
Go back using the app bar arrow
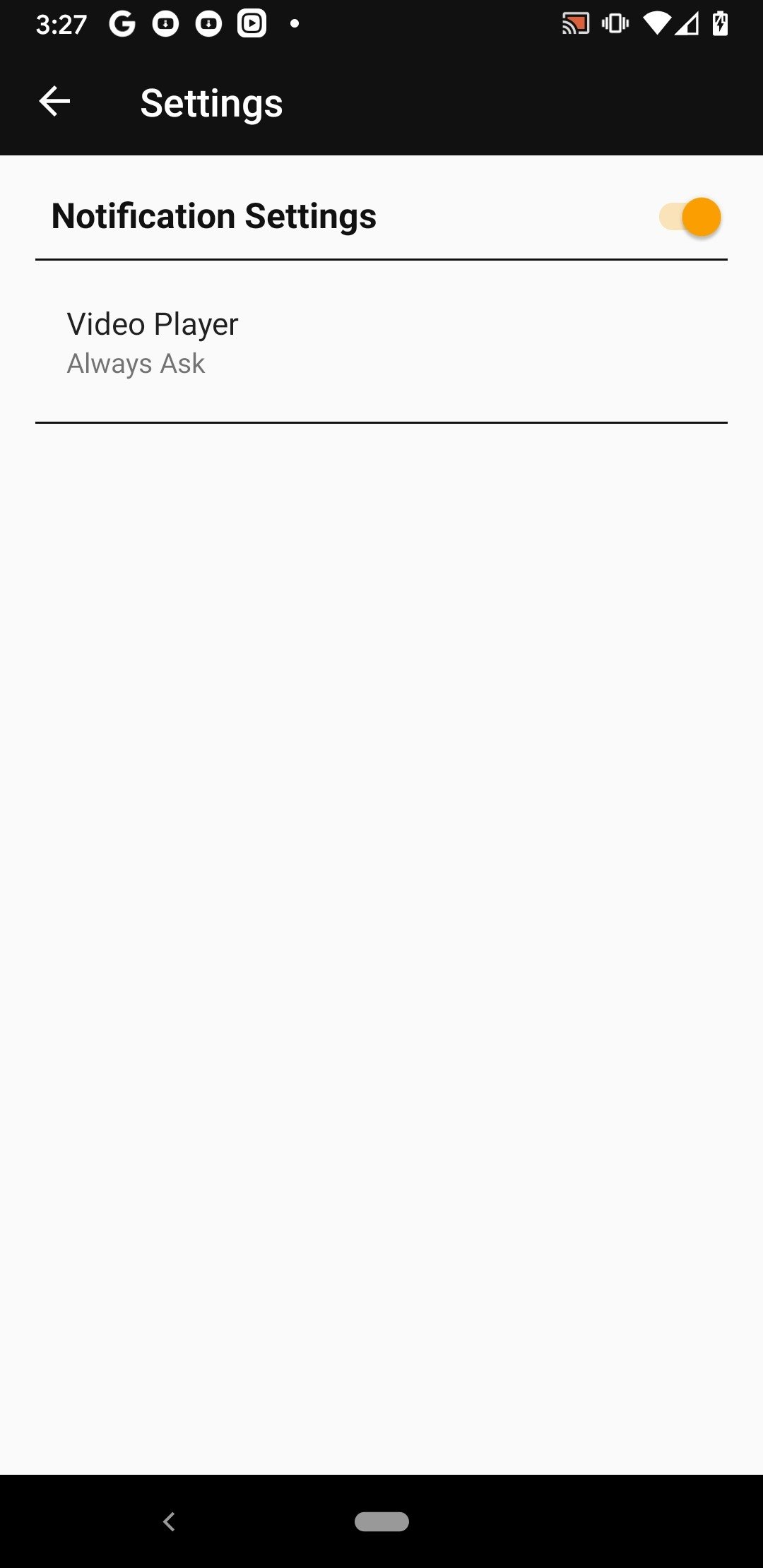[x=54, y=102]
